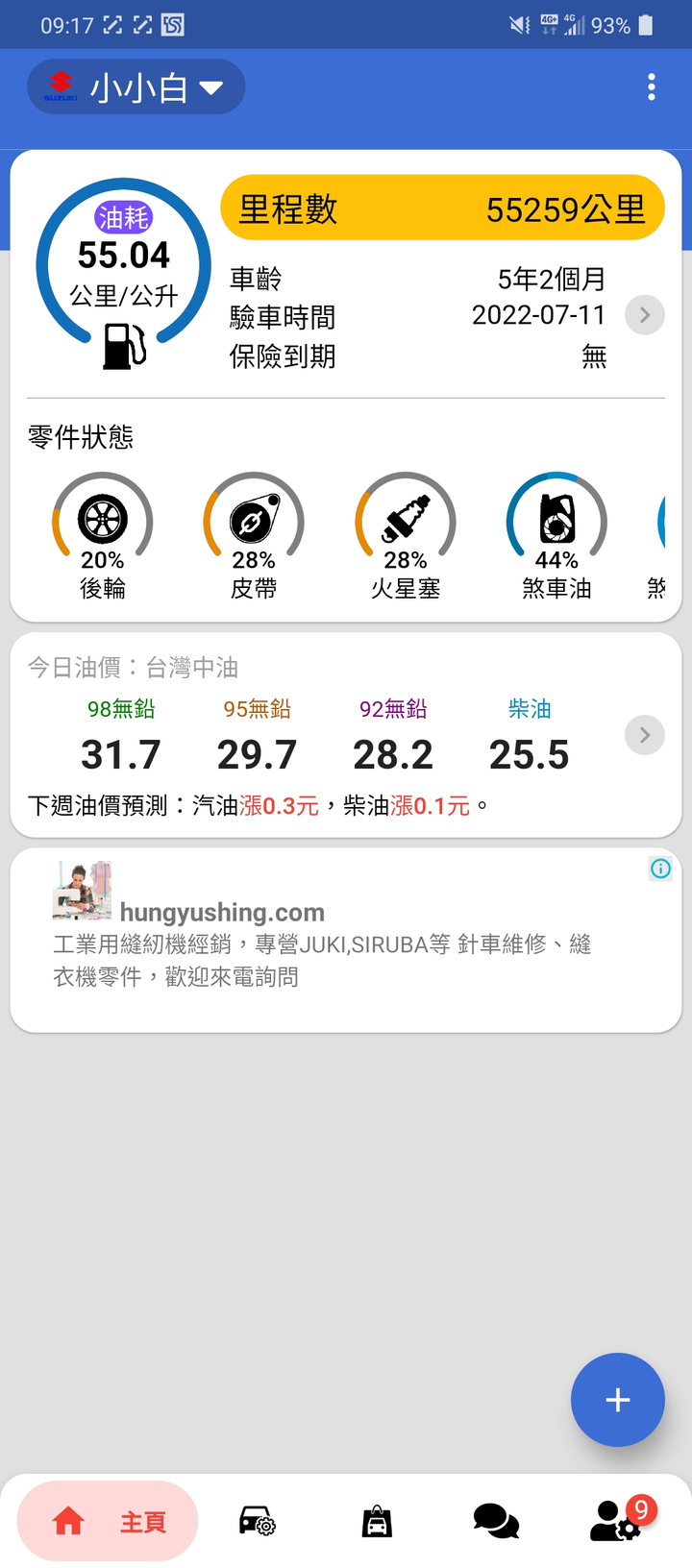Switch to the chat messages tab

496,1522
